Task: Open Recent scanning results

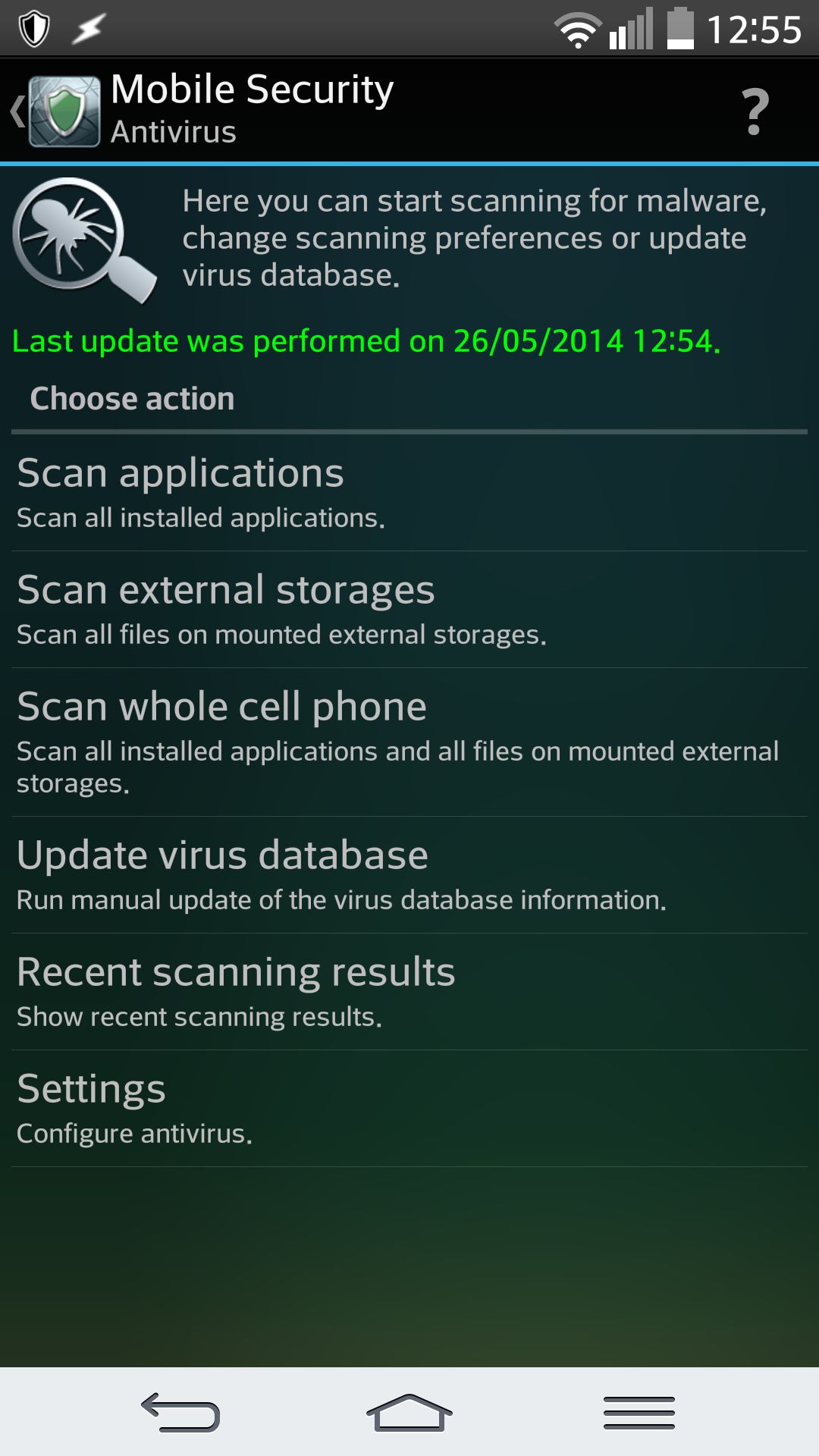Action: coord(409,992)
